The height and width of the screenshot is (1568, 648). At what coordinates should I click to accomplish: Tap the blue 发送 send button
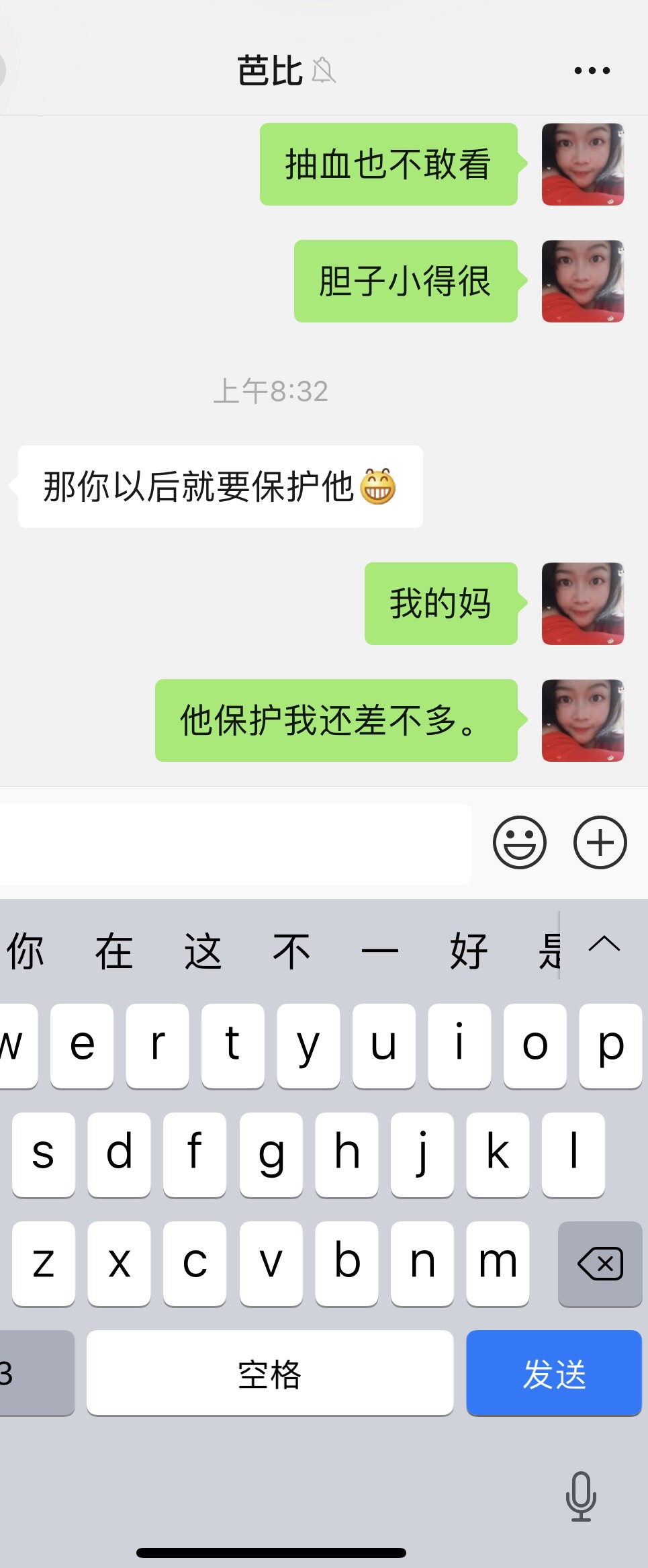553,1373
